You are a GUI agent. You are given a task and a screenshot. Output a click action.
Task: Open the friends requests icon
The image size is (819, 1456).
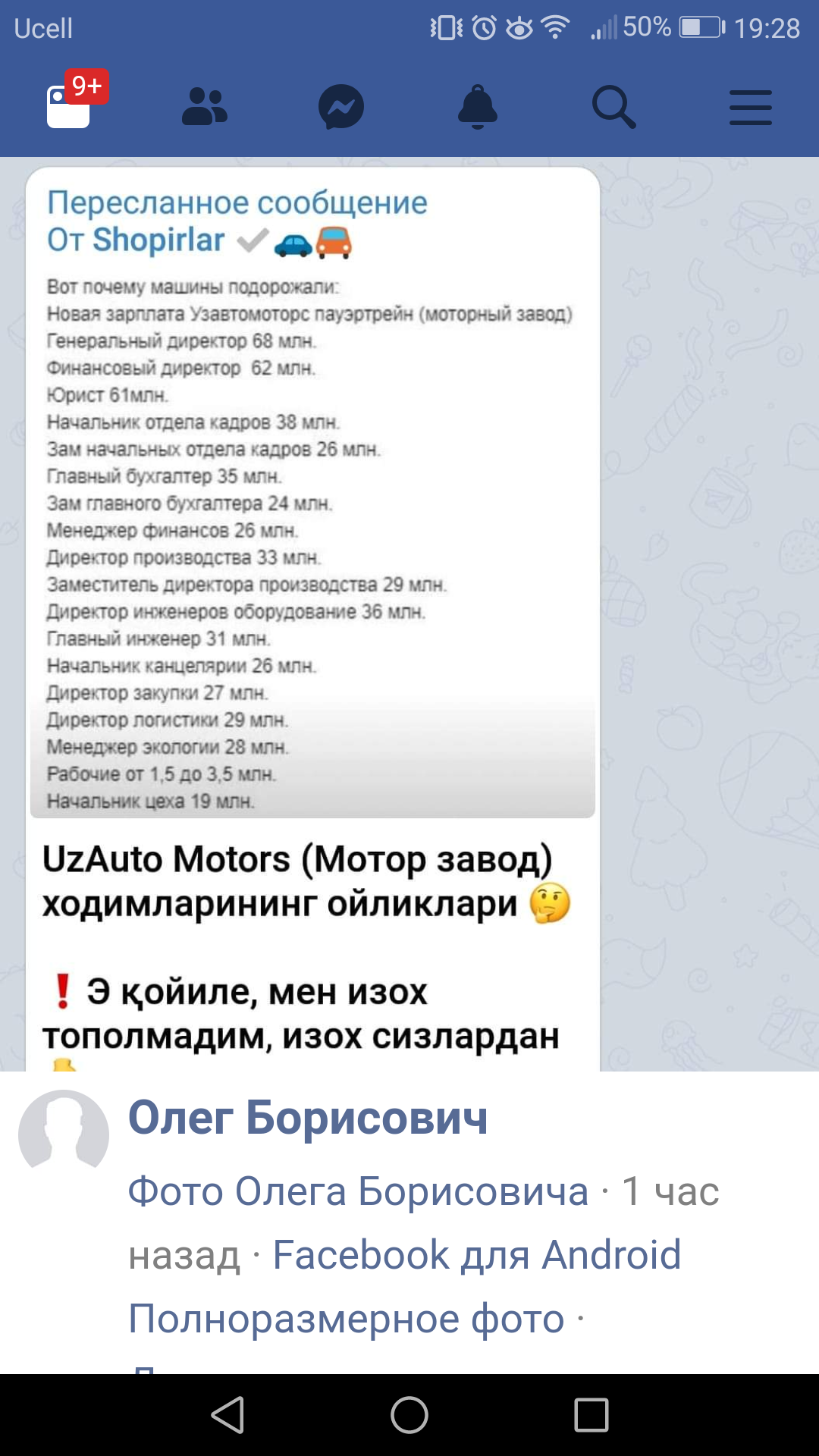[205, 107]
